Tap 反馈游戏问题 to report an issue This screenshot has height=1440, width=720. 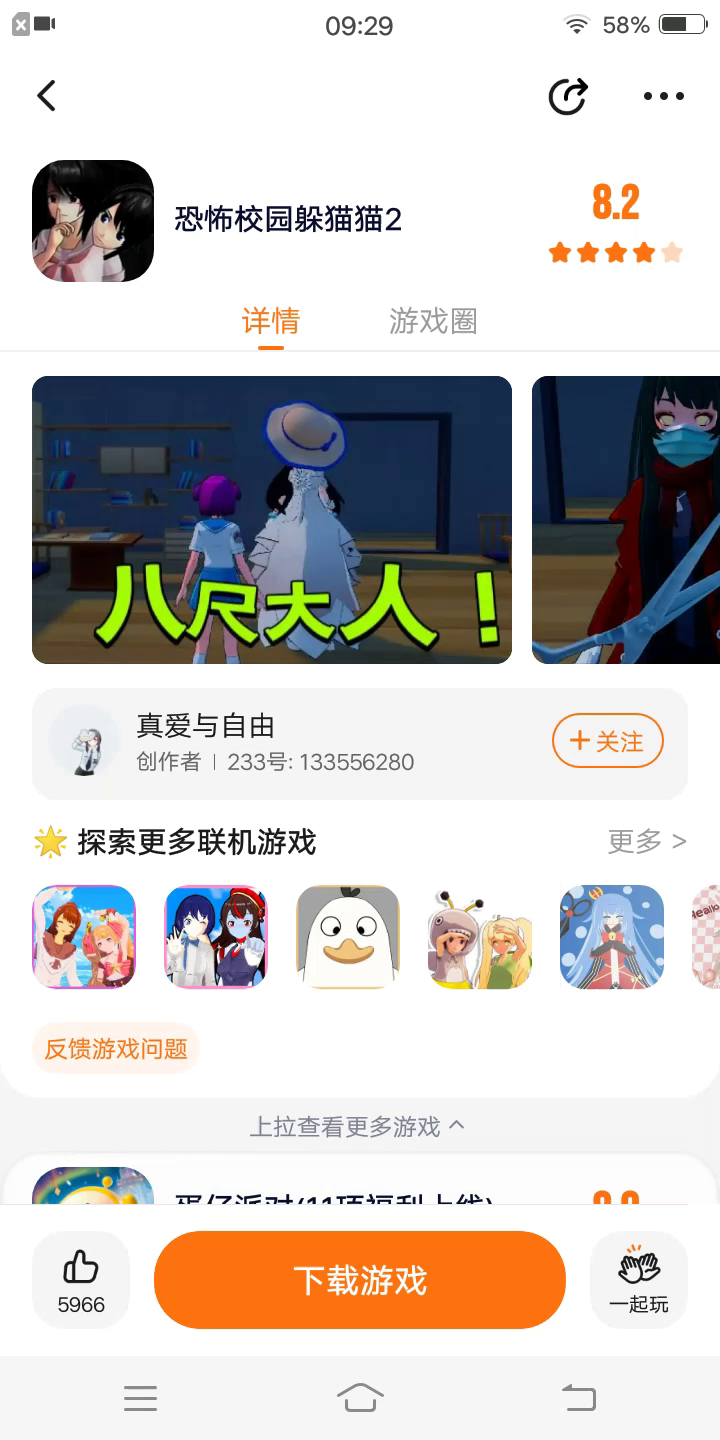tap(116, 1048)
